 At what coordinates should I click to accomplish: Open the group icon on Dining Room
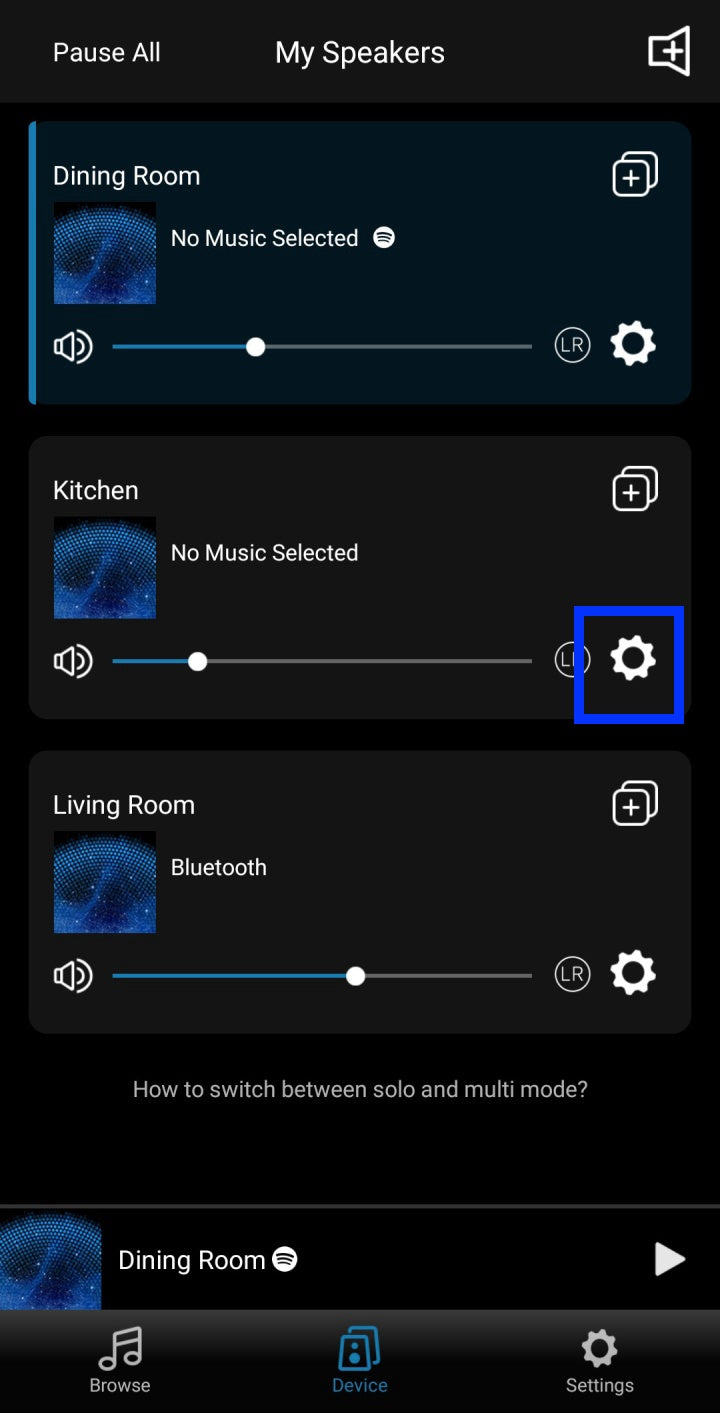click(x=635, y=175)
